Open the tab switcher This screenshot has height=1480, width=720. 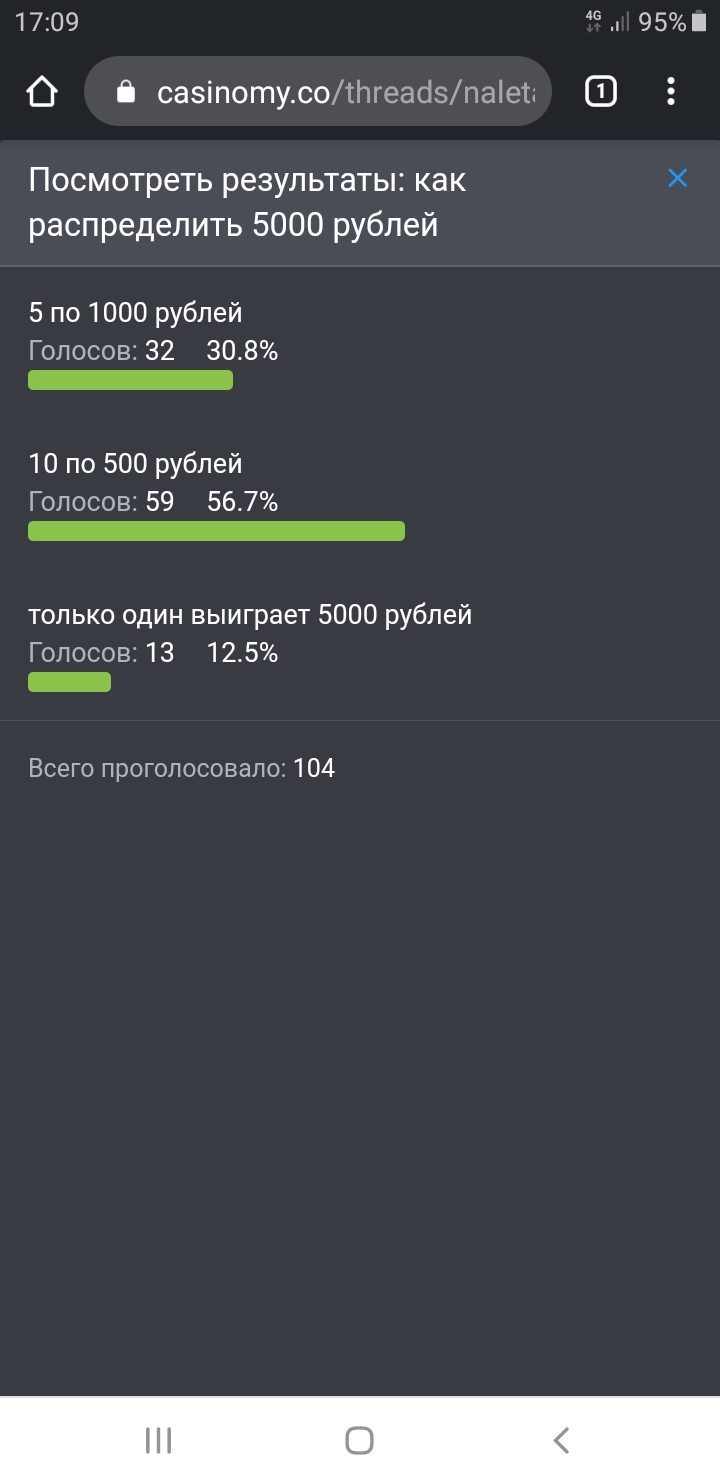[600, 92]
